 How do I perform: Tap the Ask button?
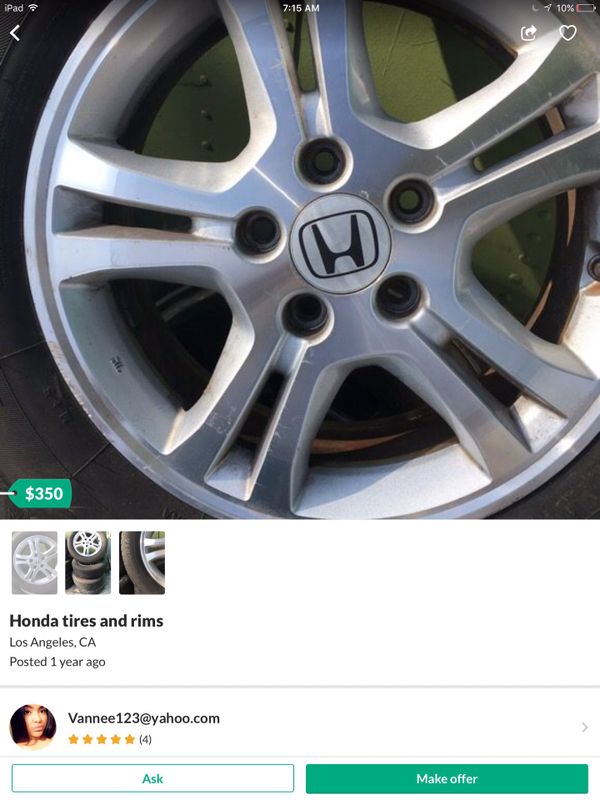click(153, 778)
